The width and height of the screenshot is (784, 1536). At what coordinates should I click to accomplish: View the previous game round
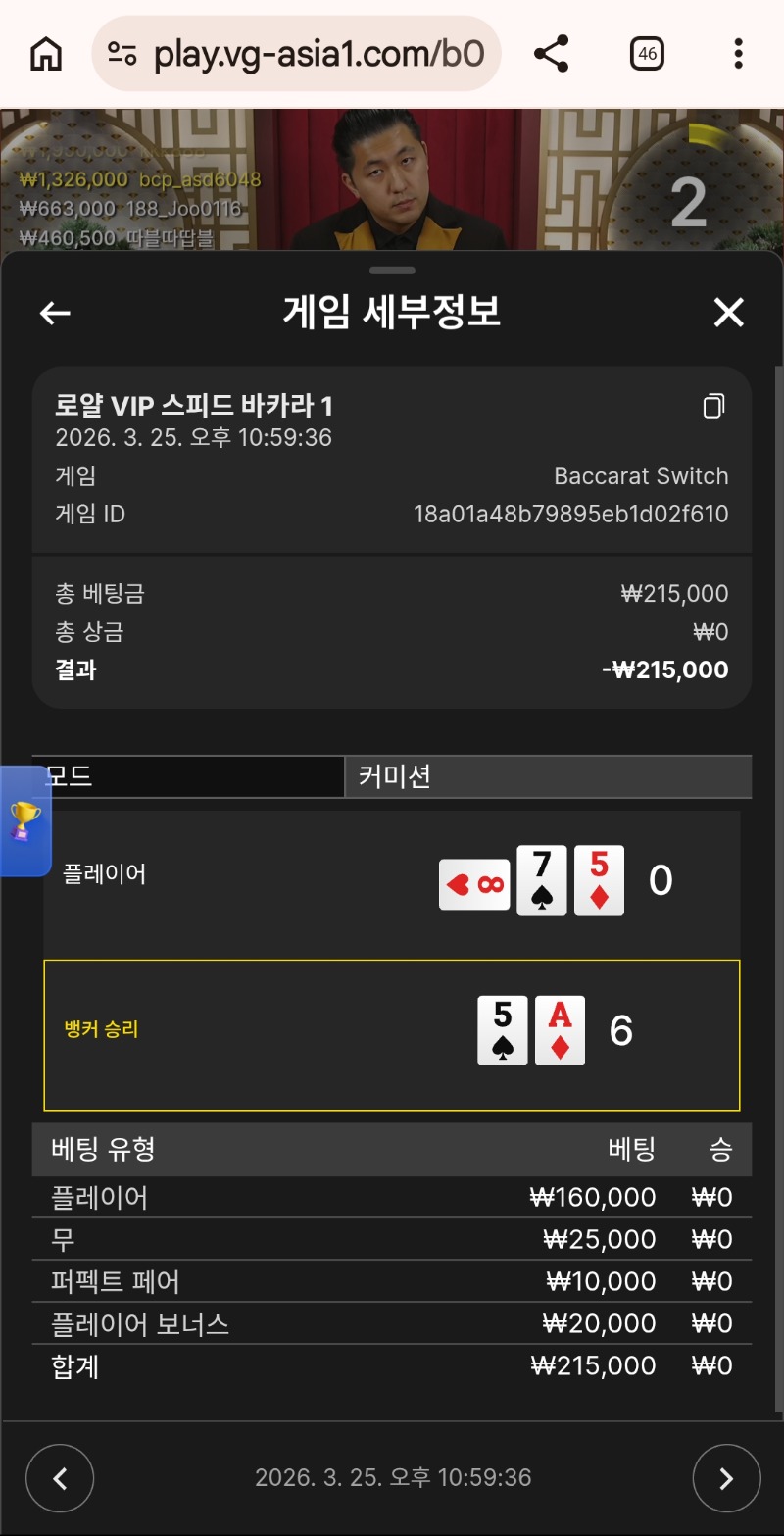point(60,1478)
